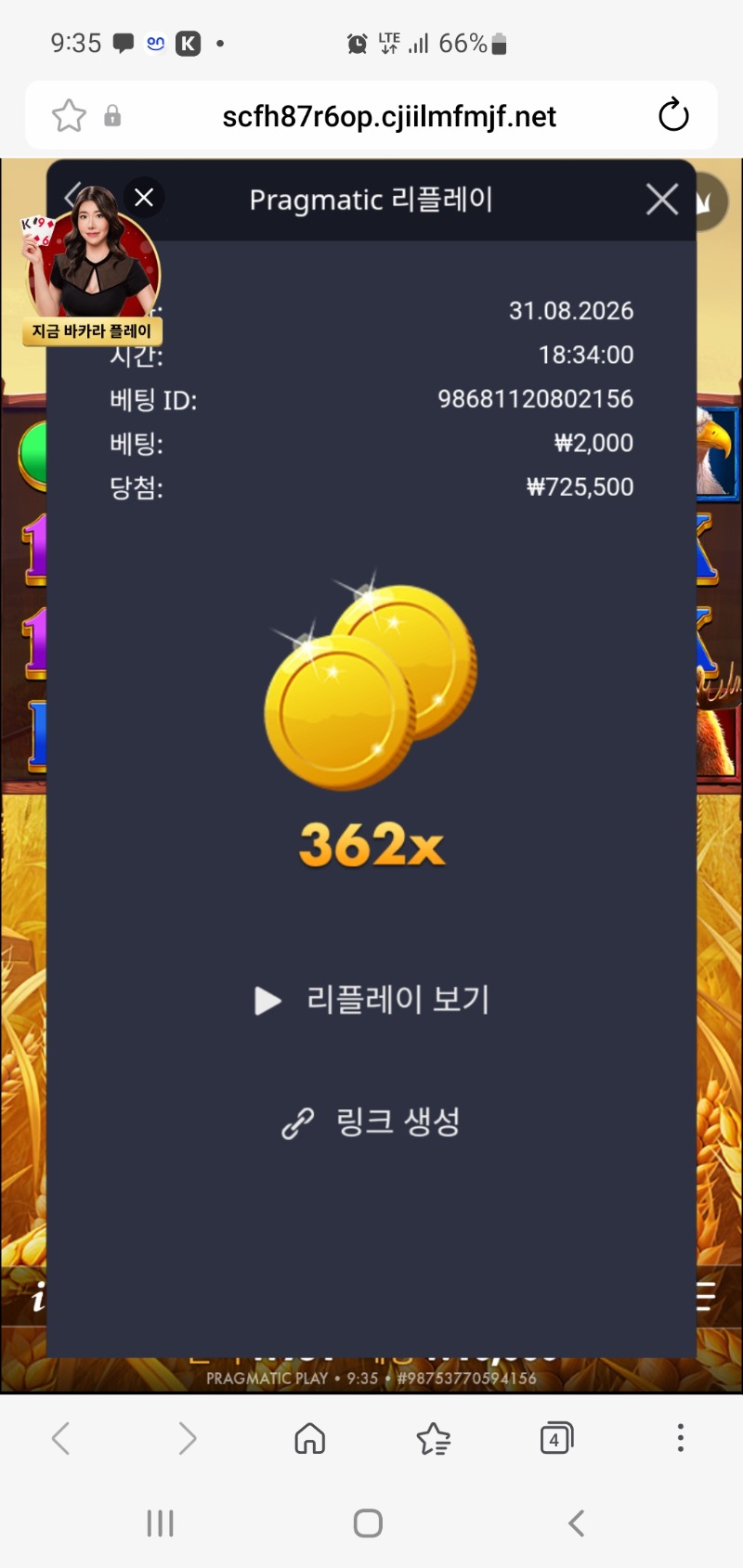The image size is (743, 1568).
Task: Close the Pragmatic replay dialog
Action: pos(661,199)
